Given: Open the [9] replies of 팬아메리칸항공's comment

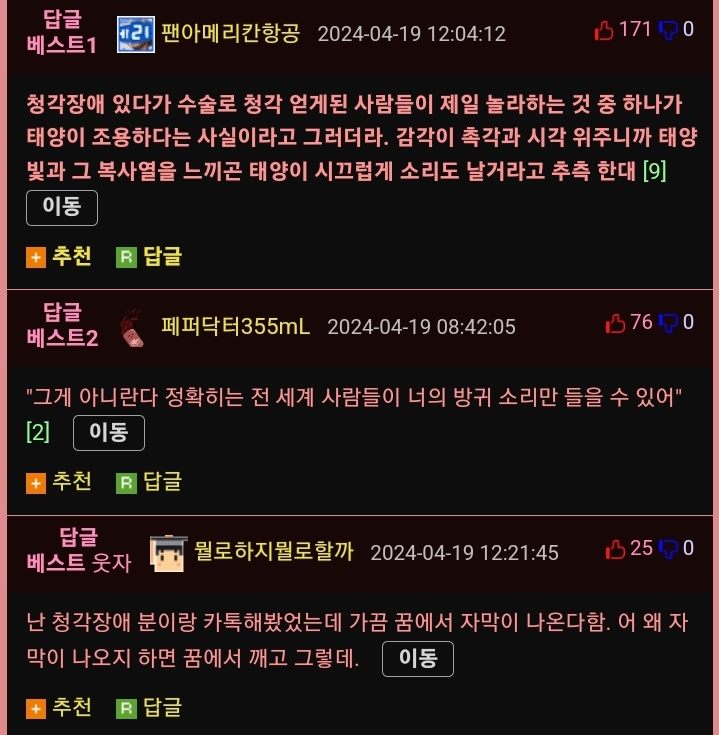Looking at the screenshot, I should [655, 171].
